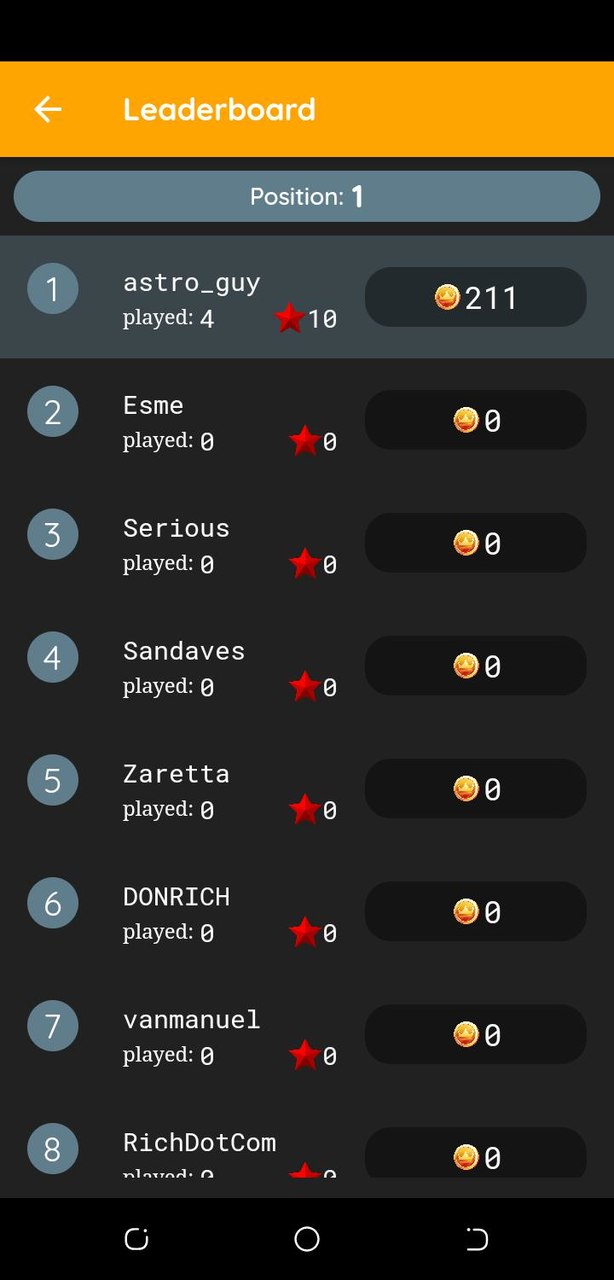Open DONRICH's leaderboard entry
Viewport: 614px width, 1280px height.
click(307, 912)
